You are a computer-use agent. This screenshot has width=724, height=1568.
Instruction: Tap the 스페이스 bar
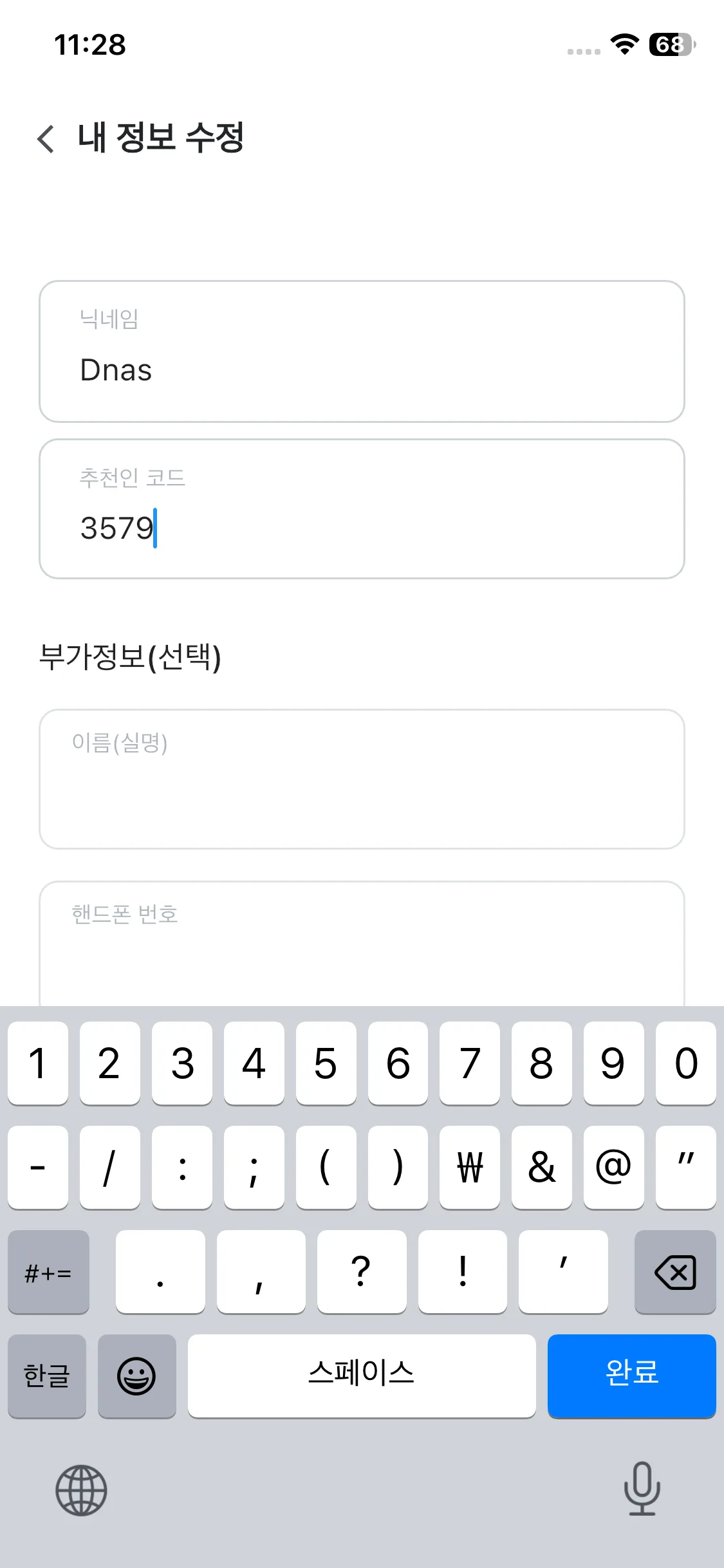click(x=362, y=1376)
